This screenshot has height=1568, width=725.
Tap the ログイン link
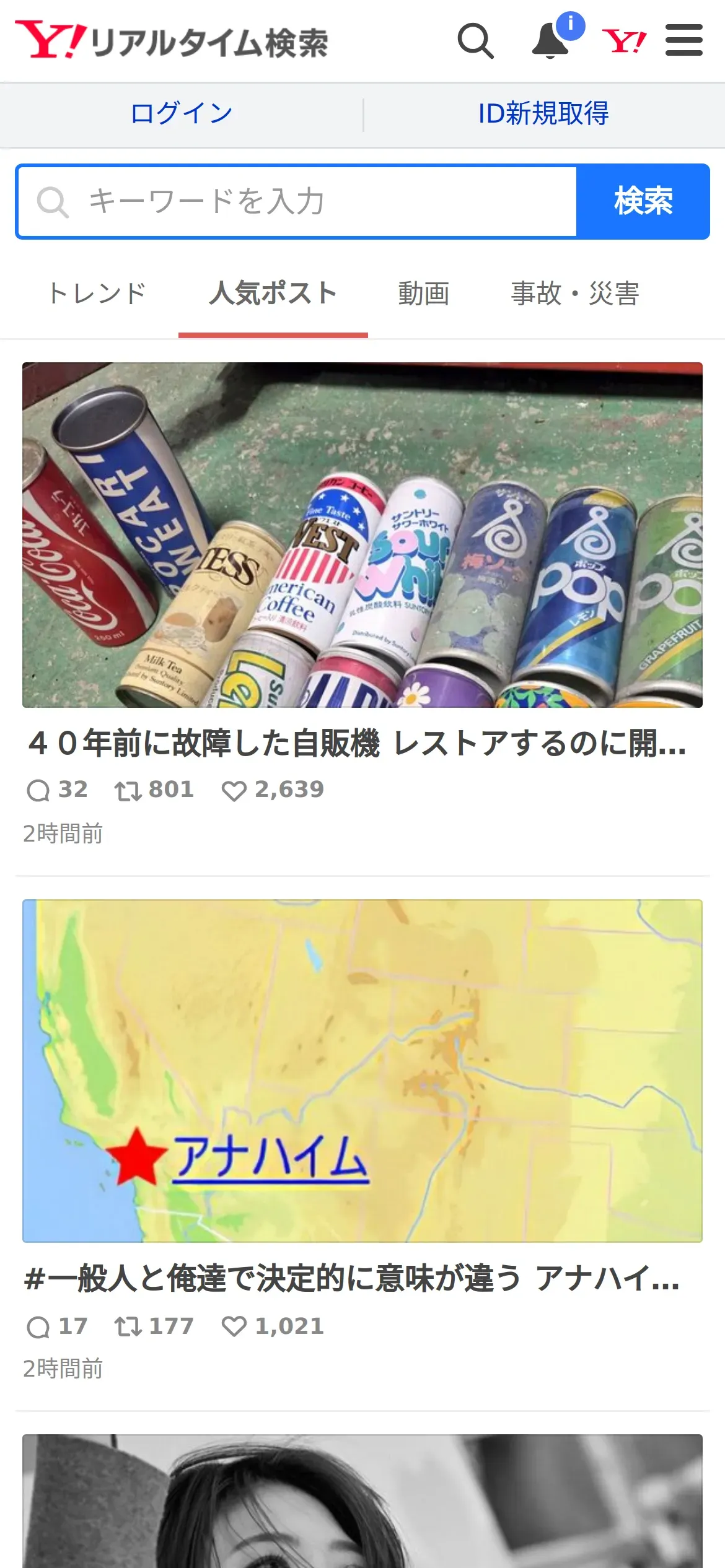pyautogui.click(x=182, y=114)
